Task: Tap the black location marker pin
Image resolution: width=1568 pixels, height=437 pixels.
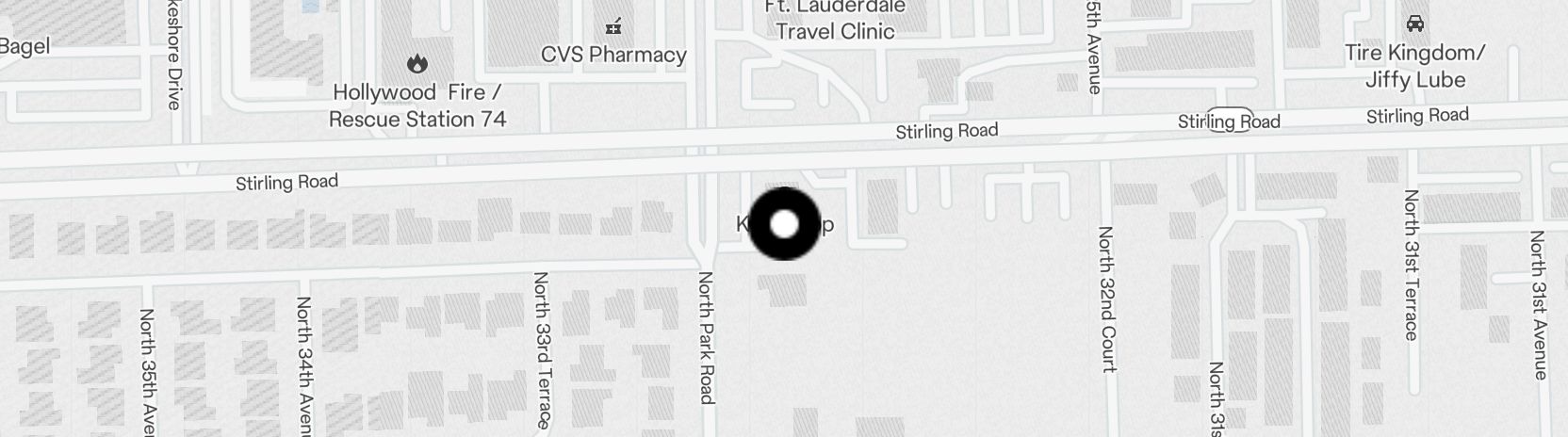Action: coord(784,224)
